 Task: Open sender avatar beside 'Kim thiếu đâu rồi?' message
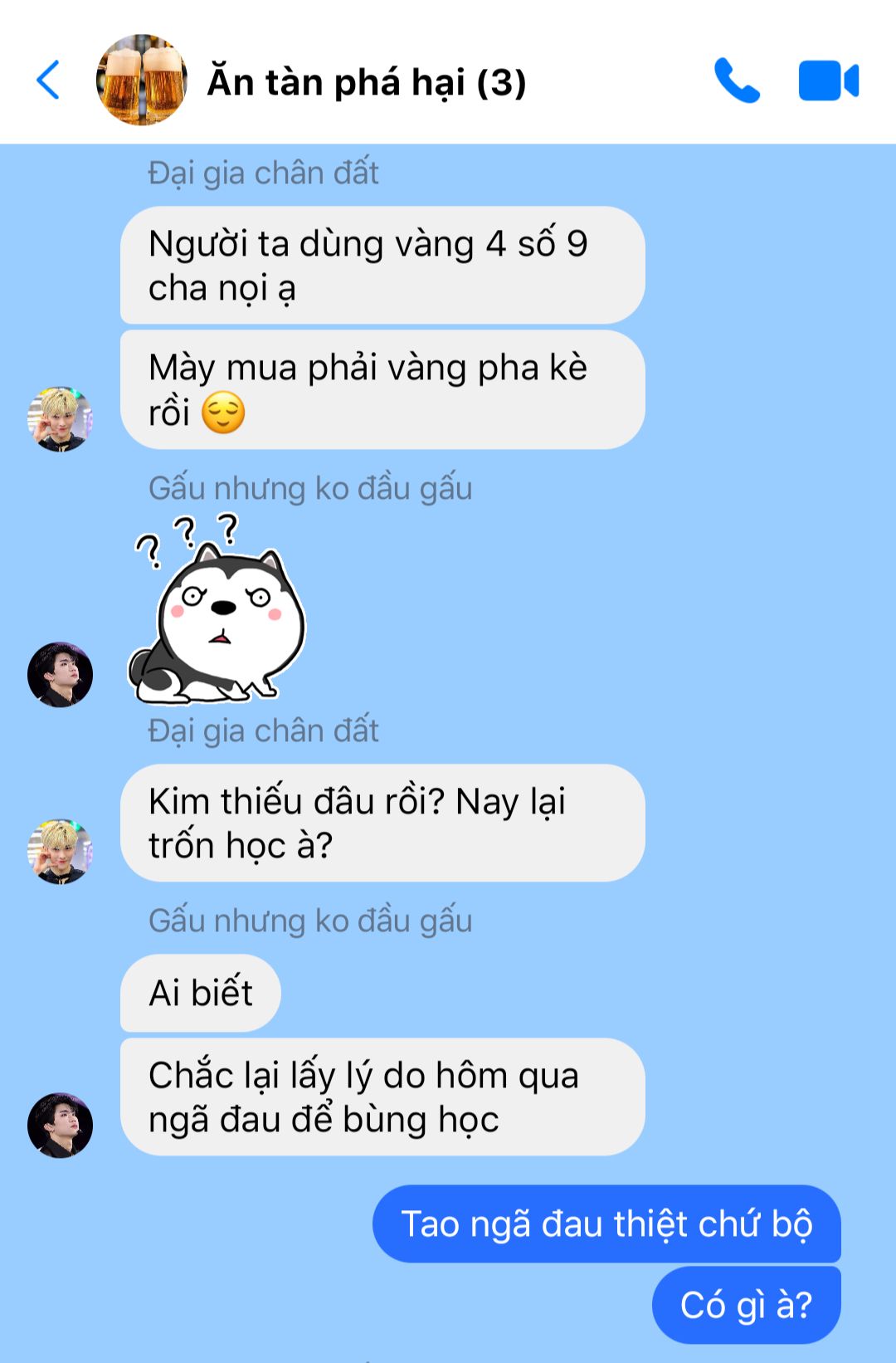60,851
